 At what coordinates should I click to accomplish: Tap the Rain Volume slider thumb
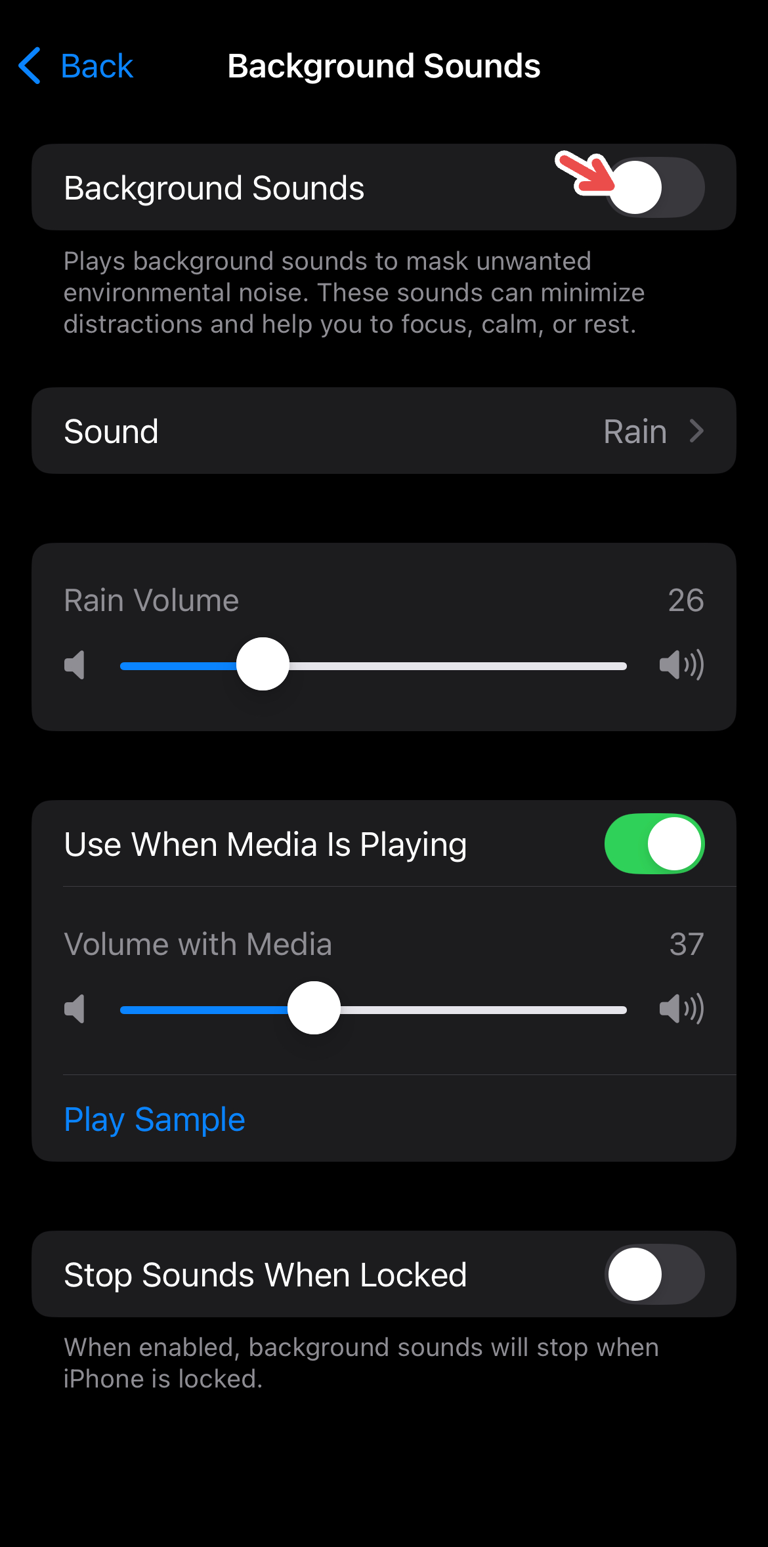tap(262, 663)
